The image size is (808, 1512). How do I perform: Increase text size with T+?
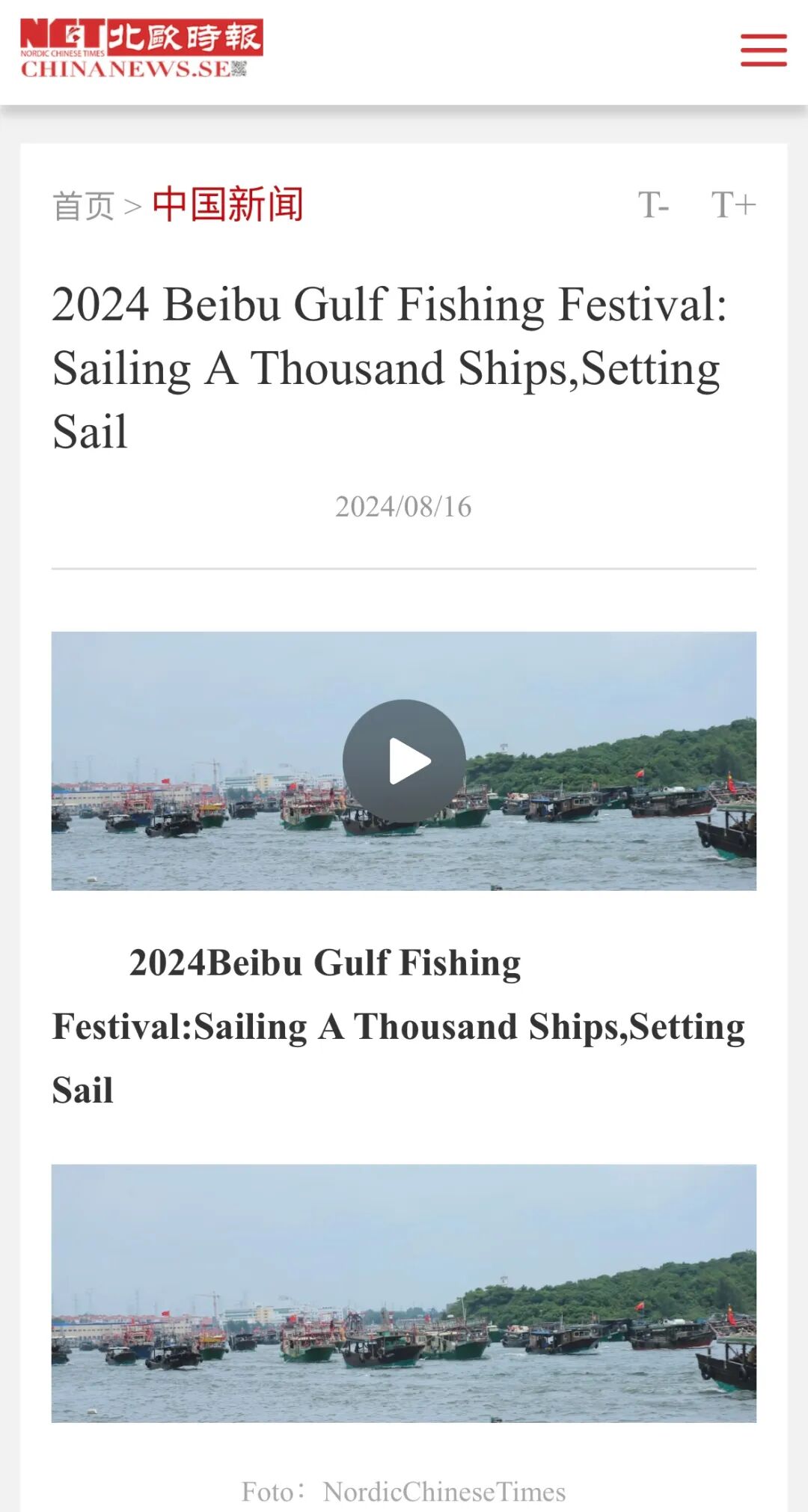click(x=733, y=205)
